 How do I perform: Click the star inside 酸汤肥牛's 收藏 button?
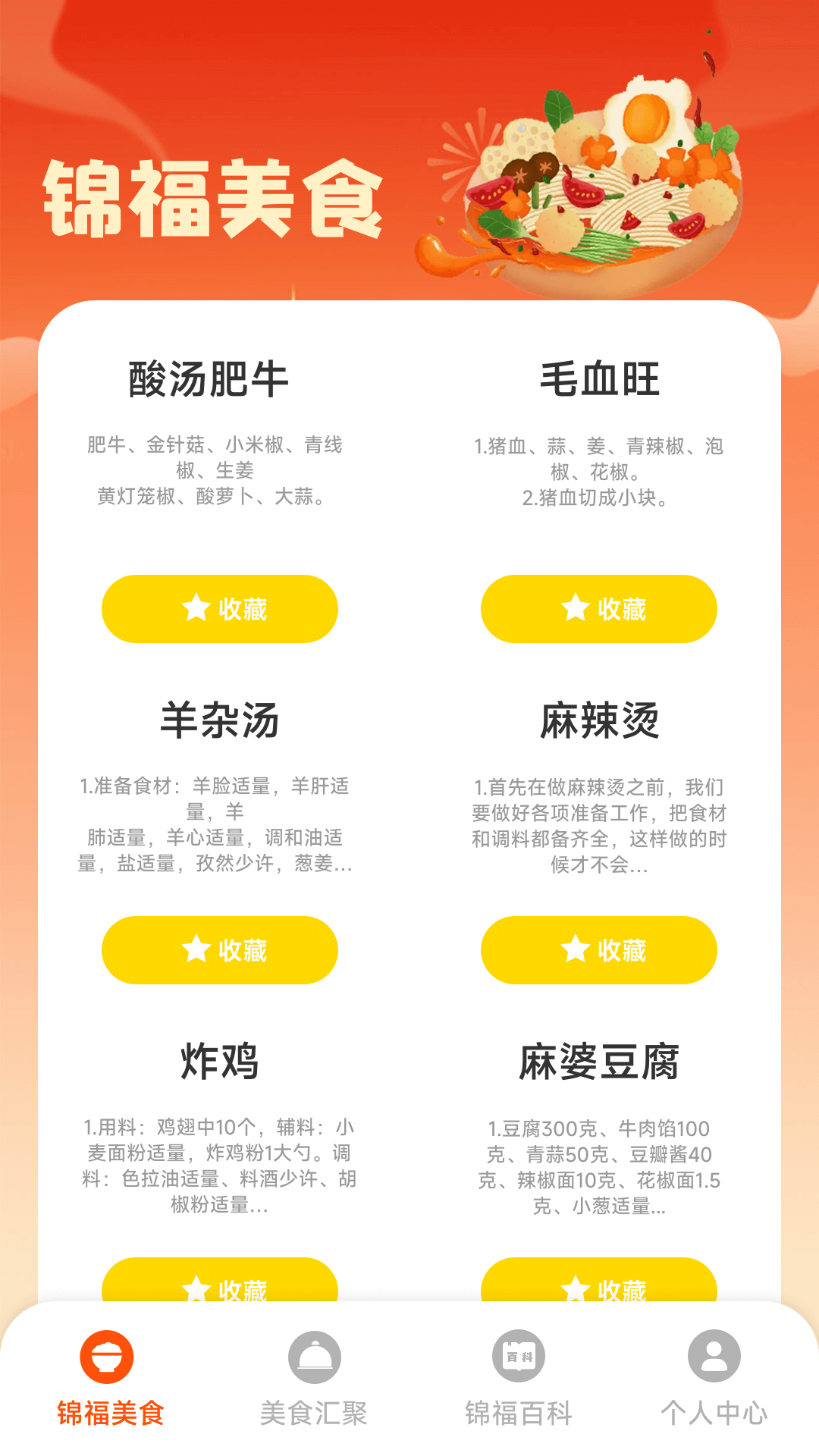[196, 607]
